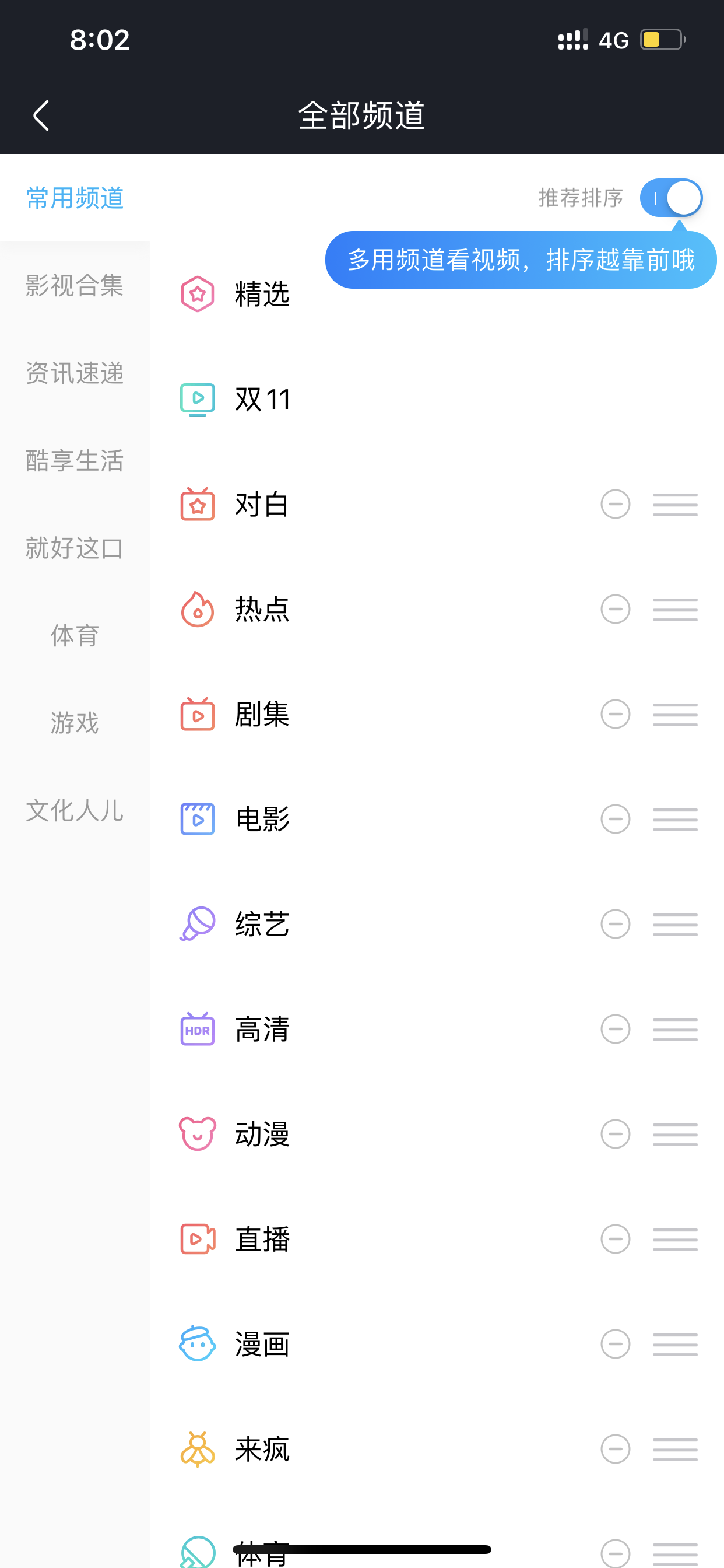The height and width of the screenshot is (1568, 724).
Task: Switch to the 影视合集 category
Action: (x=75, y=285)
